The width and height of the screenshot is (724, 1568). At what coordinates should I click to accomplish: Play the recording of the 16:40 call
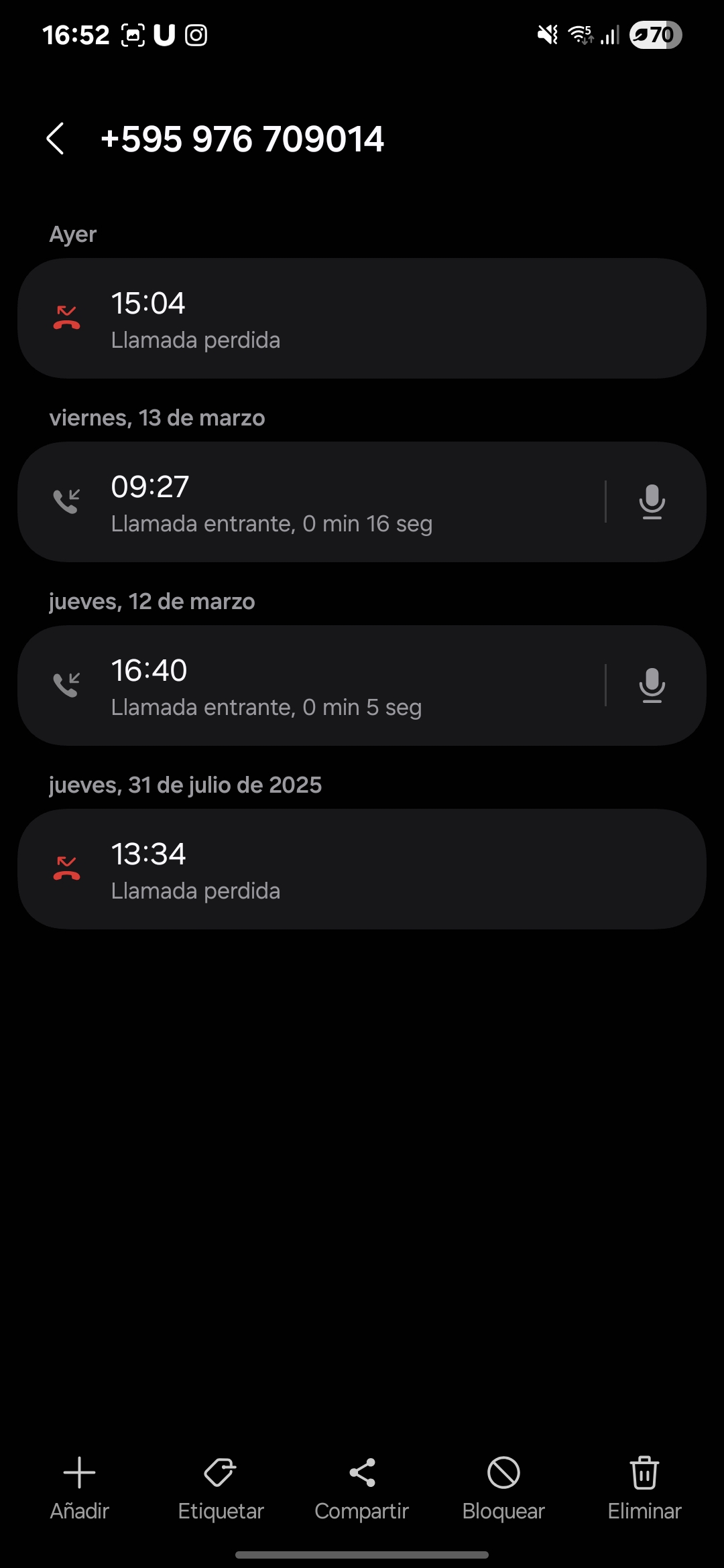(652, 685)
